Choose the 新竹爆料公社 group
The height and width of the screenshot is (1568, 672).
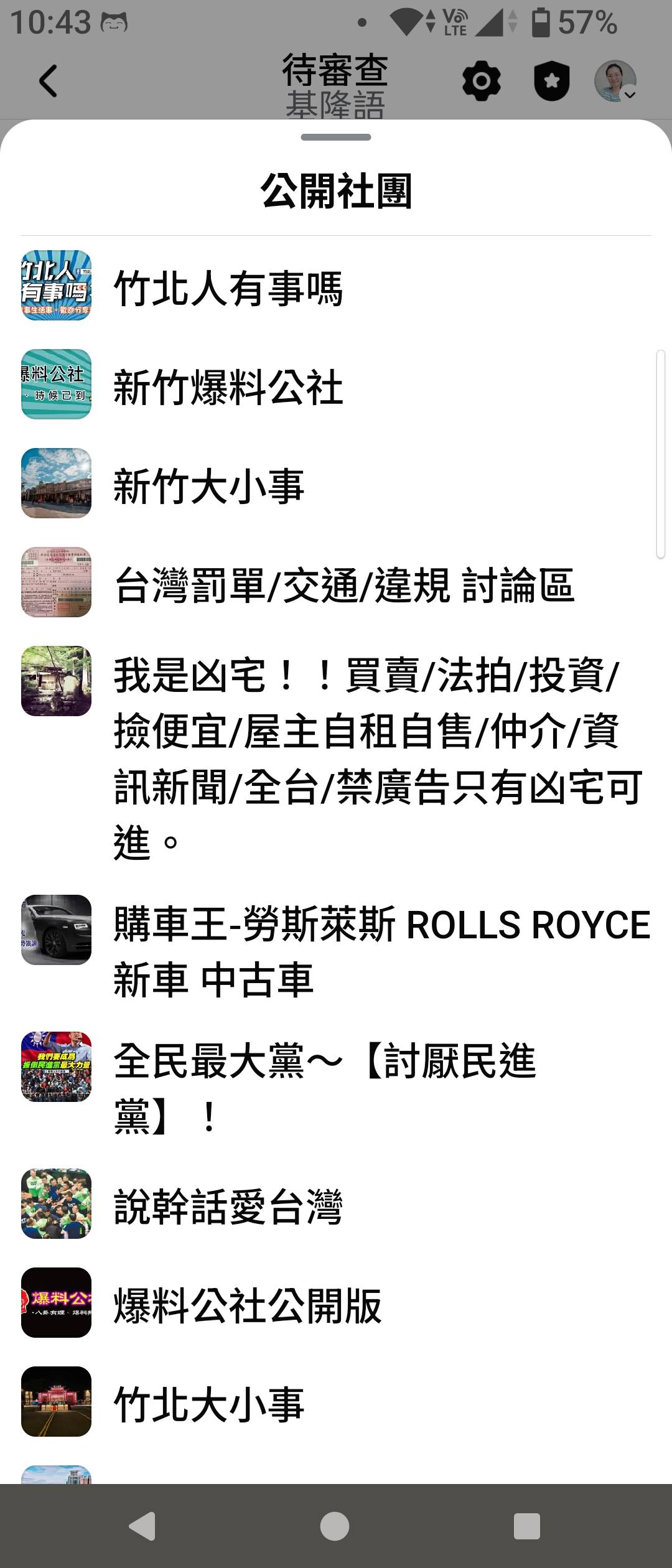[228, 386]
